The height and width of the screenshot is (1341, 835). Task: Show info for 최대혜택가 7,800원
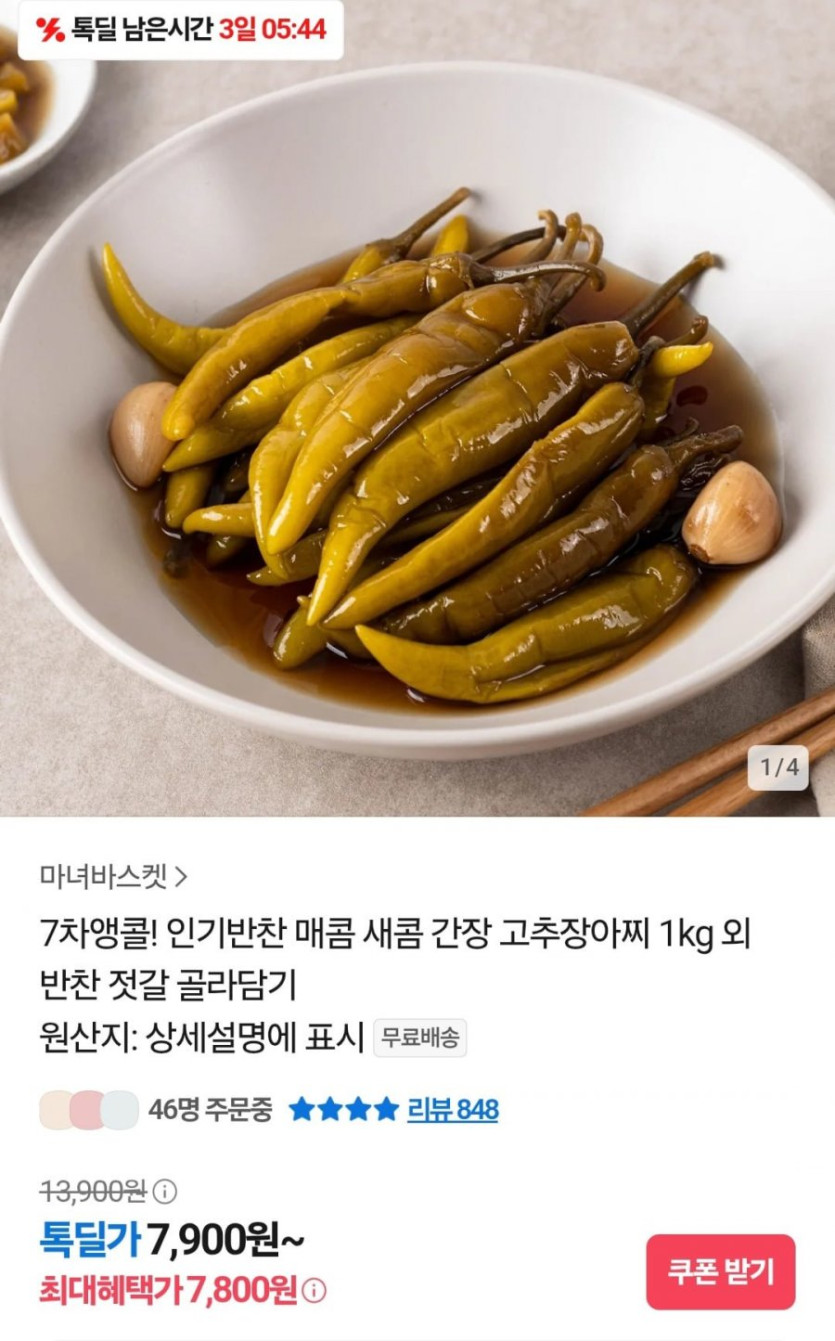click(x=314, y=1291)
